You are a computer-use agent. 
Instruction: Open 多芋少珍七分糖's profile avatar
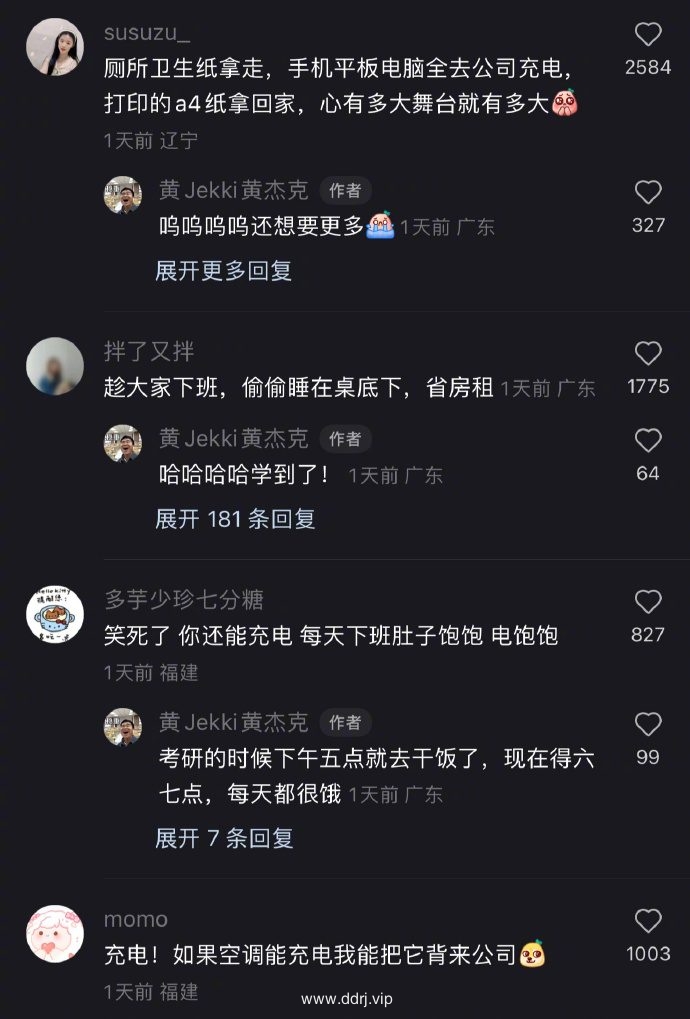pos(54,615)
